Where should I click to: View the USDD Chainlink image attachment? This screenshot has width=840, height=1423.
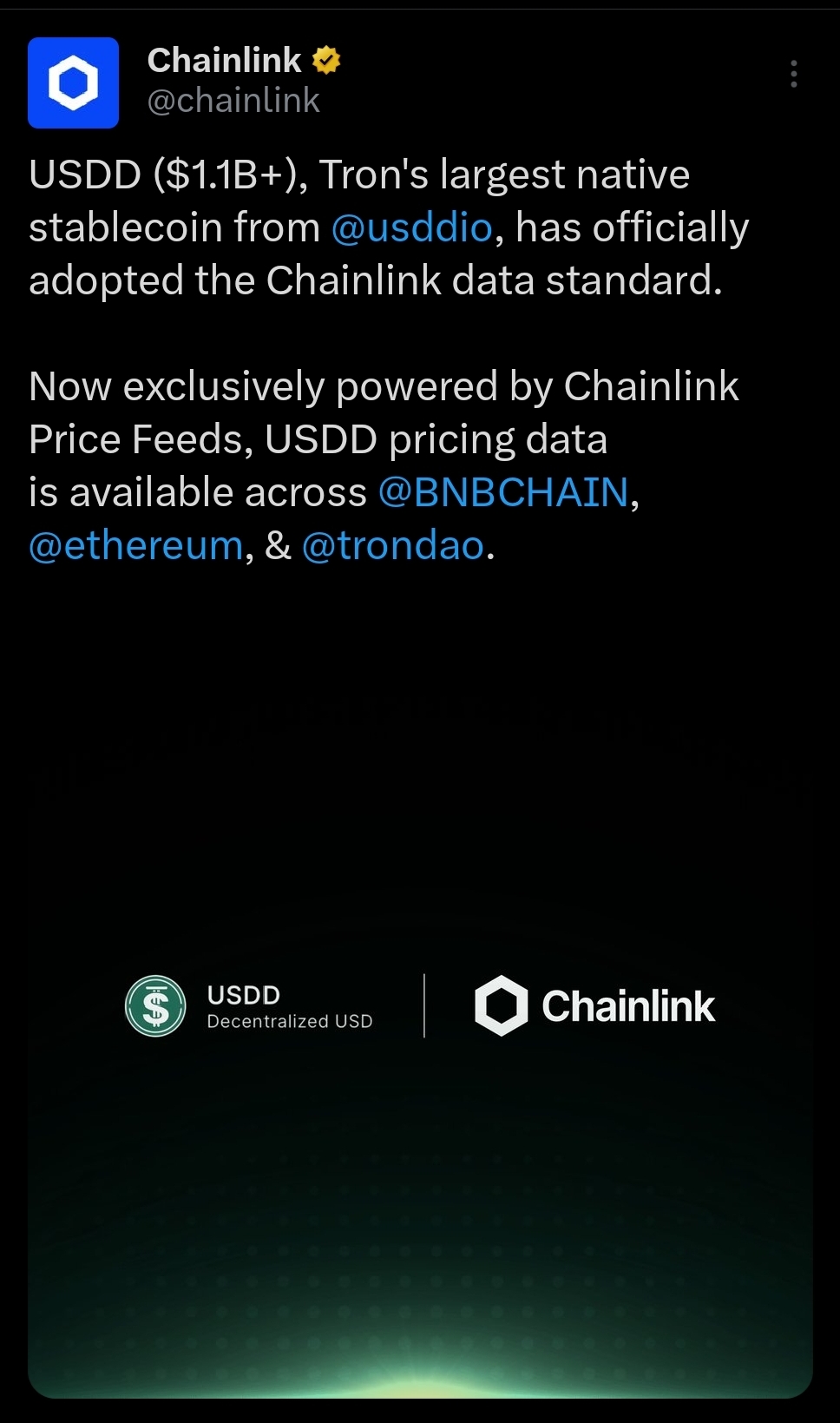[x=420, y=1007]
